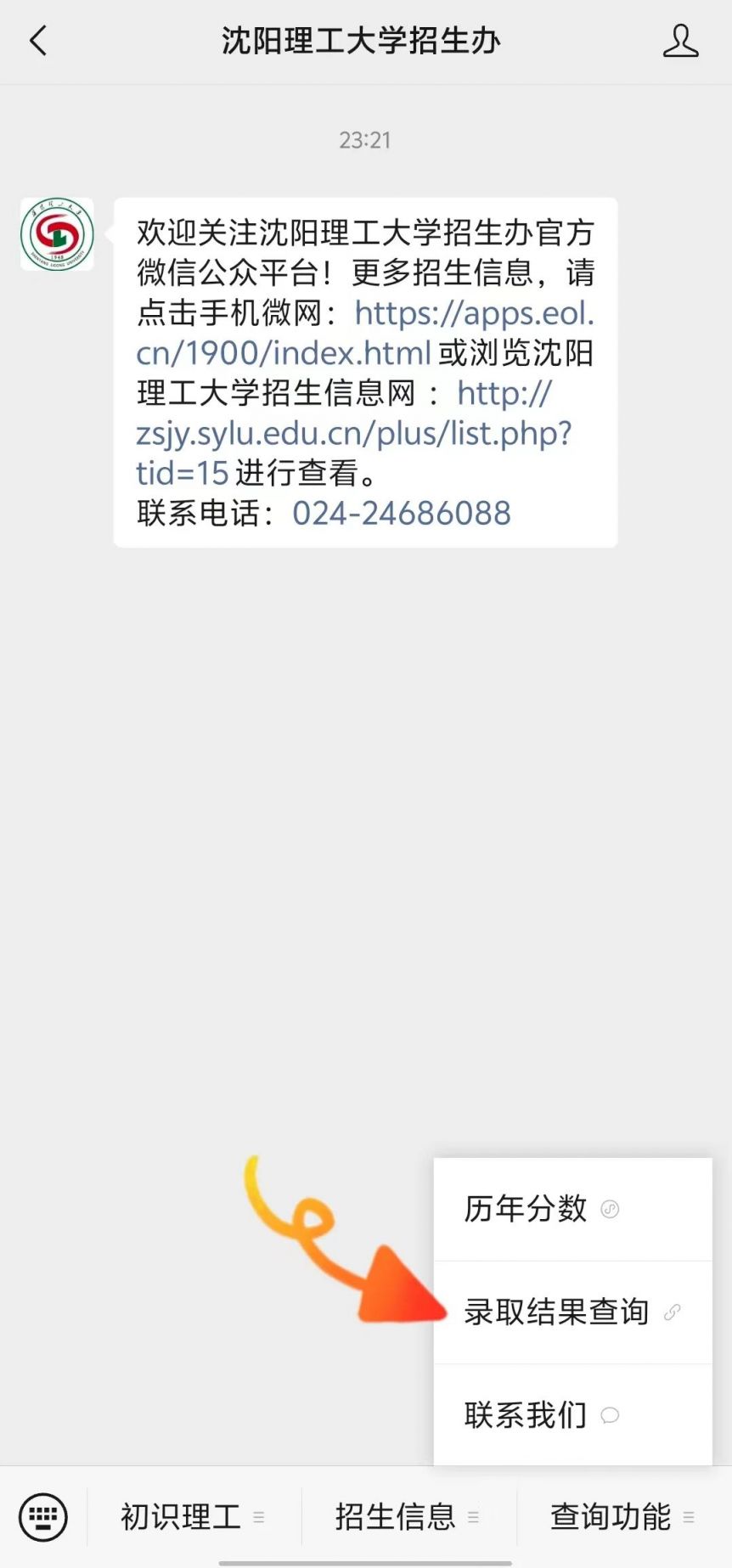Screen dimensions: 732x1568
Task: Open the zsjy.sylu.edu.cn admissions link
Action: tap(353, 433)
